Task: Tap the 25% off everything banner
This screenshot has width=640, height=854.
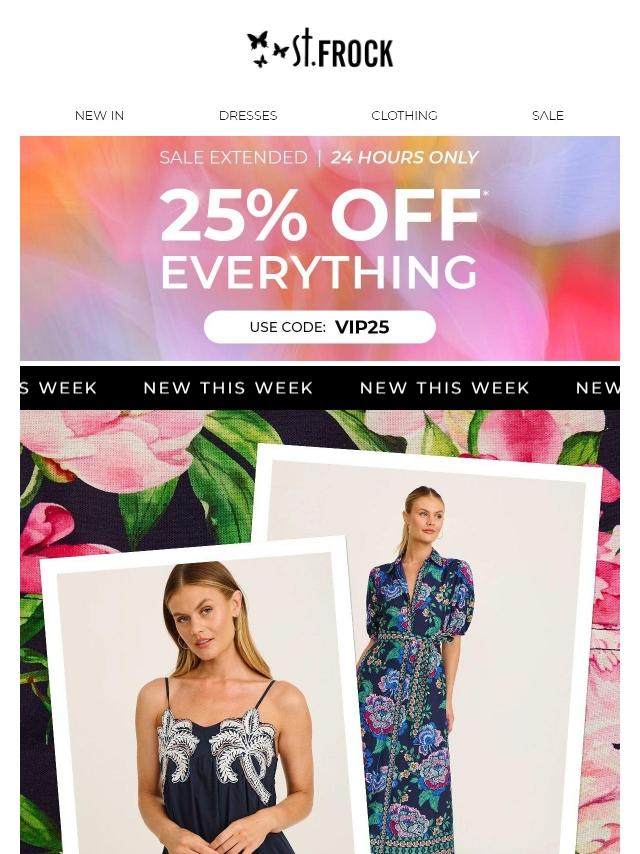Action: pyautogui.click(x=320, y=248)
